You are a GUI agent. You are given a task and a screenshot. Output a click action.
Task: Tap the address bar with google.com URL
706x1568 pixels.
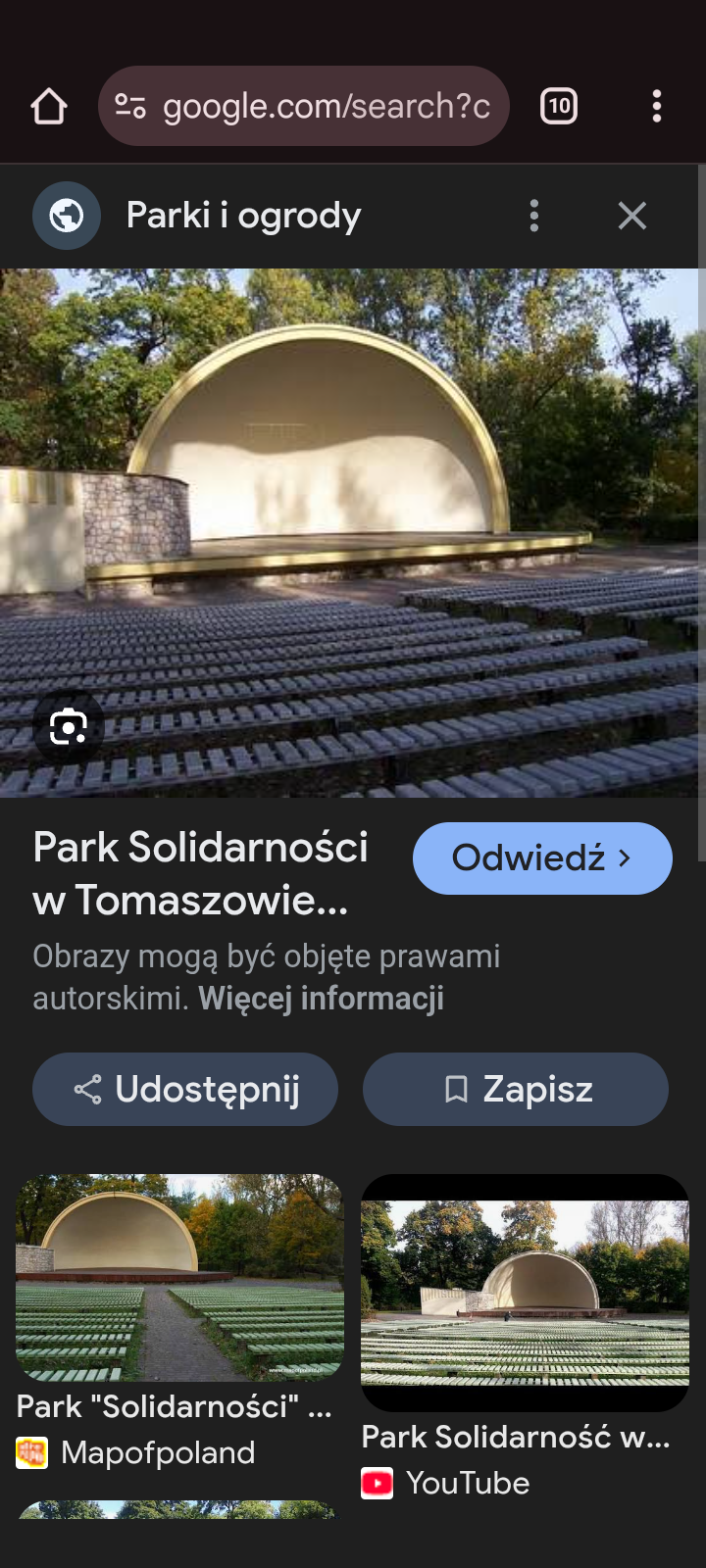(x=304, y=106)
